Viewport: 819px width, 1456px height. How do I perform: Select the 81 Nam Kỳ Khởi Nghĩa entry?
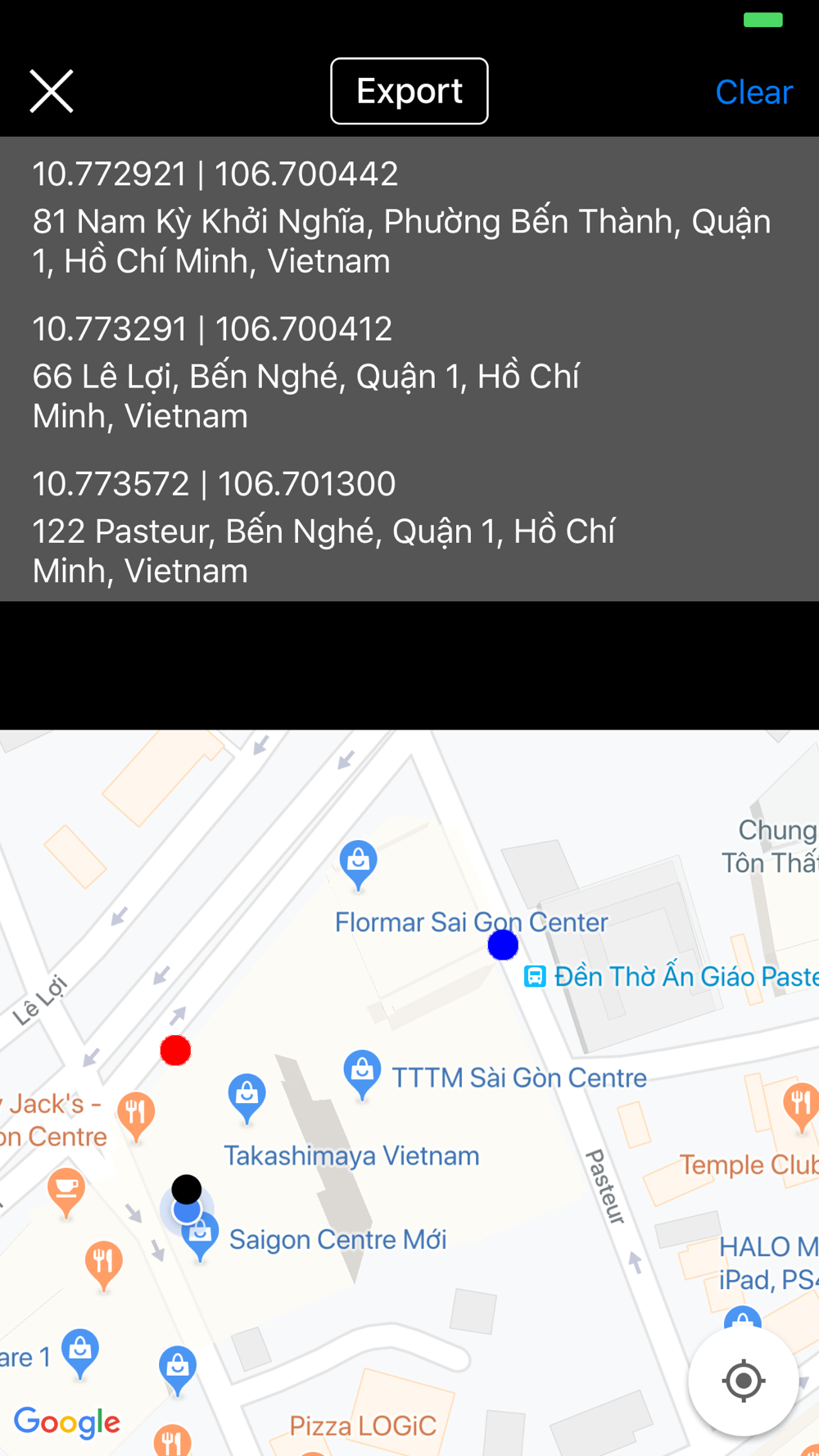(401, 217)
